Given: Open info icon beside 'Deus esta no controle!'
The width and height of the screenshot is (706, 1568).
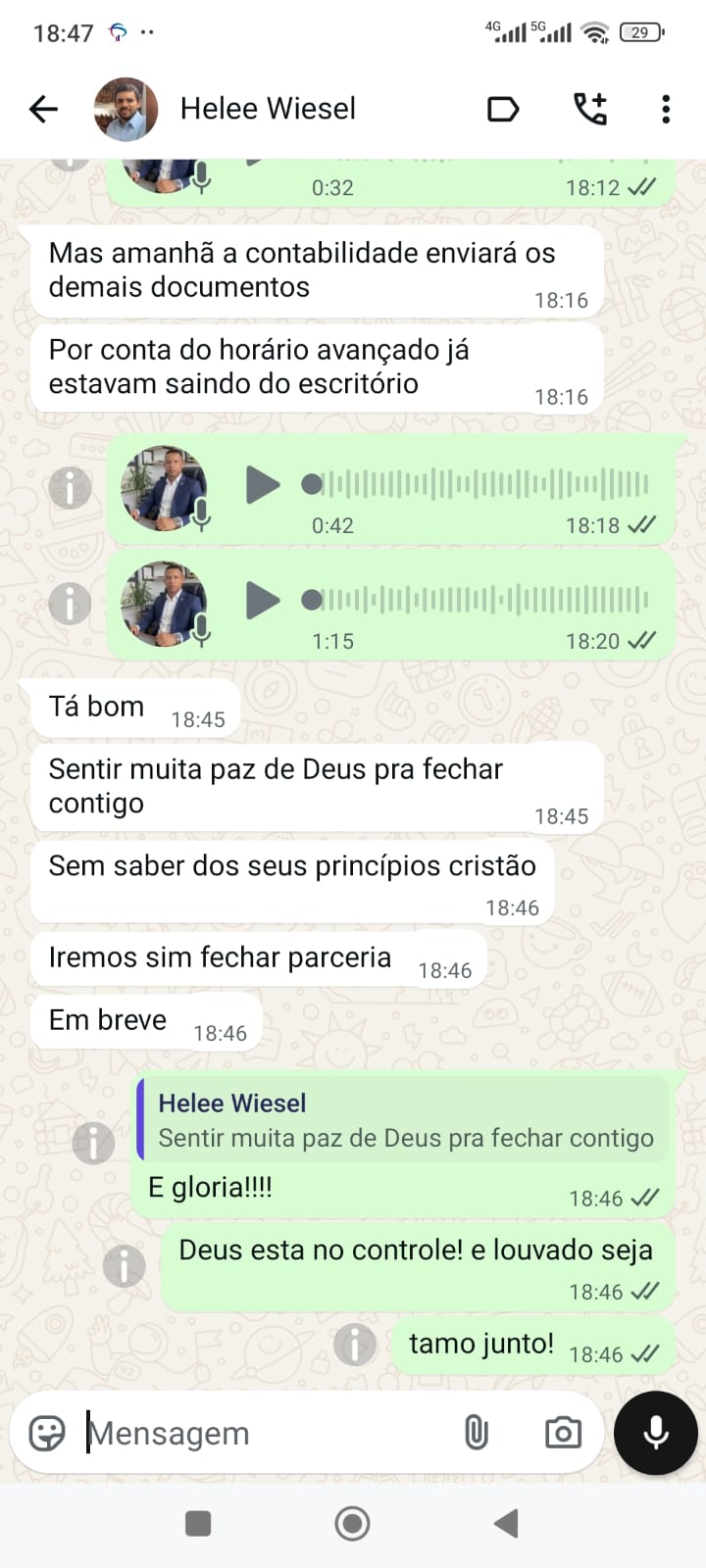Looking at the screenshot, I should click(125, 1265).
